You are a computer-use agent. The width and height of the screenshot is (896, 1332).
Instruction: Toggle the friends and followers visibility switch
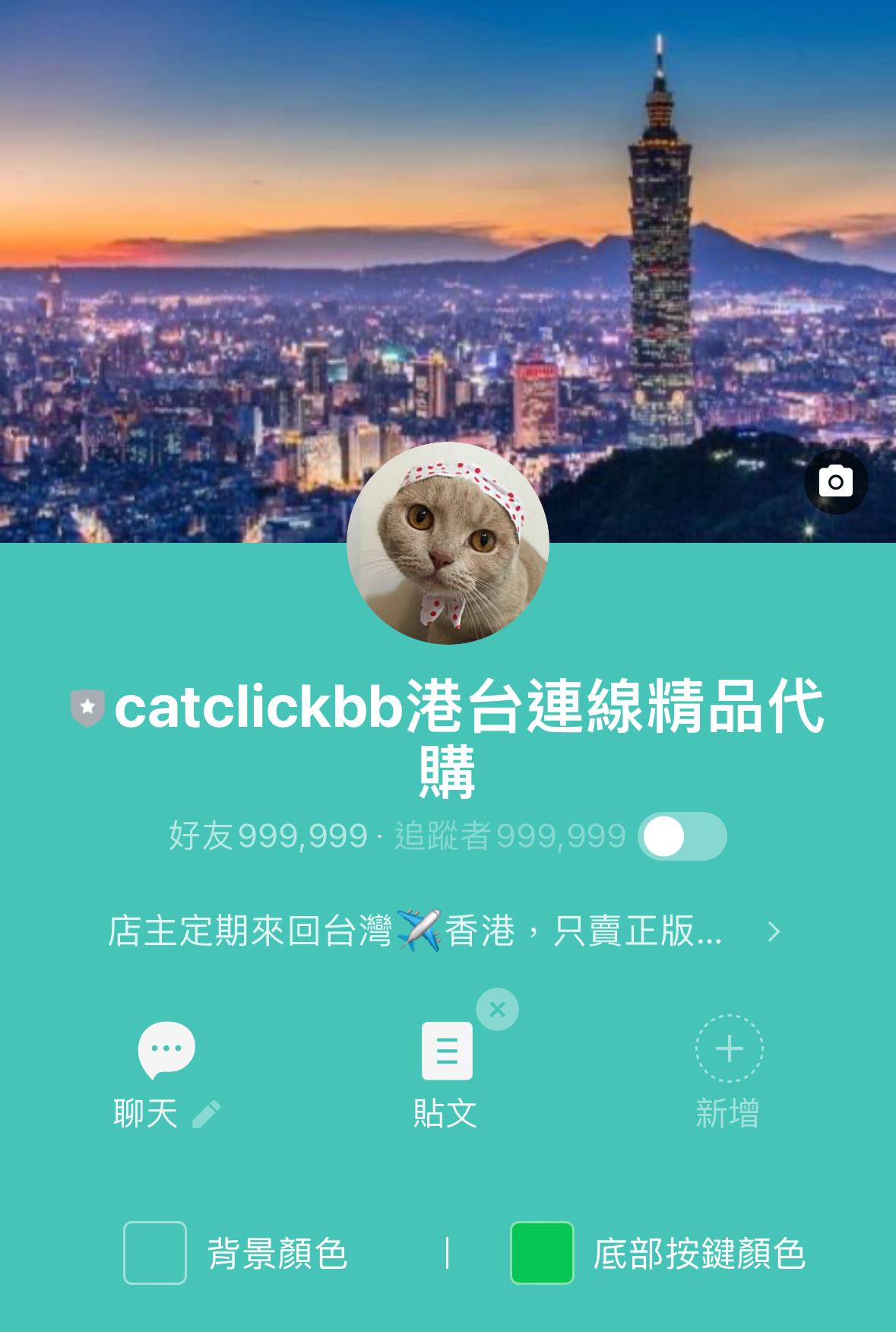click(x=682, y=836)
